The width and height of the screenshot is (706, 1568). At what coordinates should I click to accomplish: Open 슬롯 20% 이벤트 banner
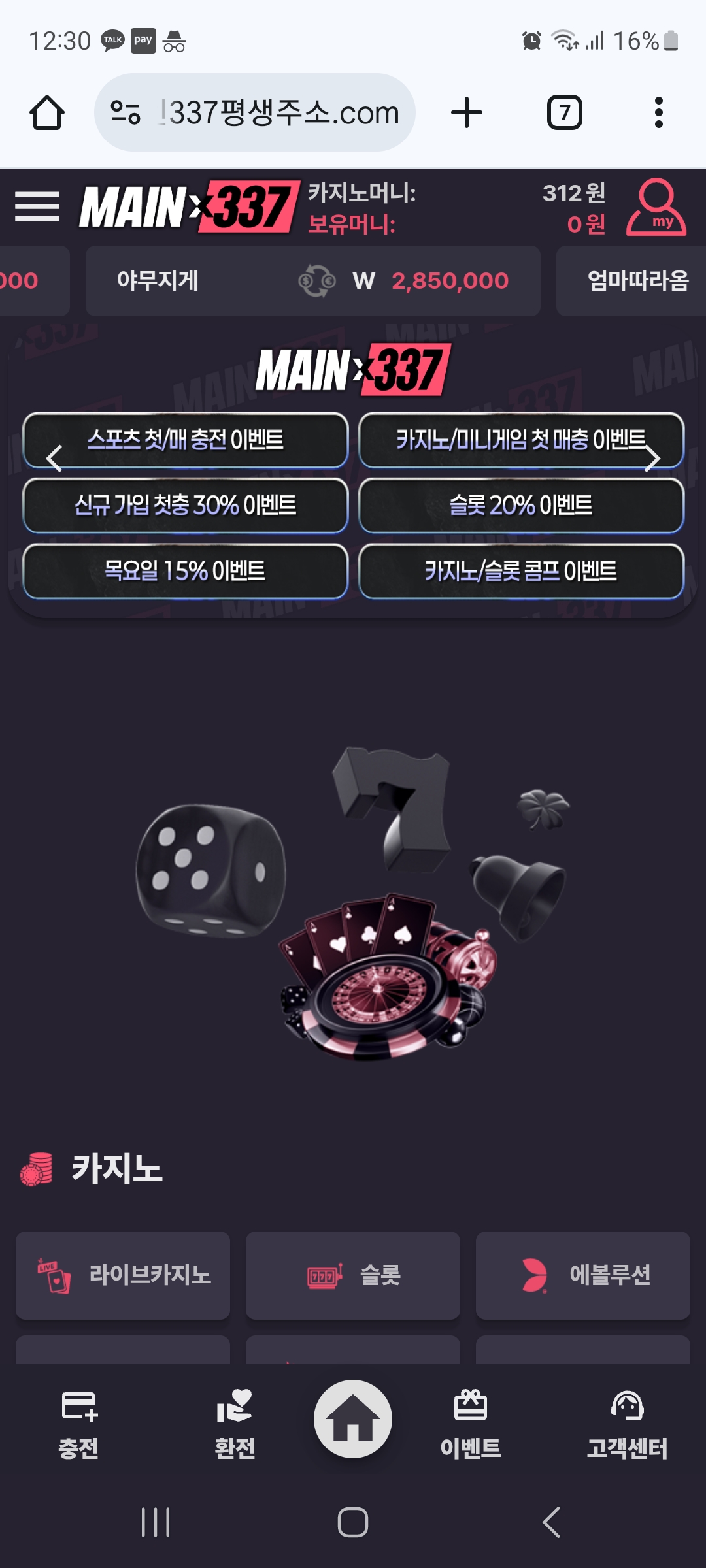click(521, 505)
